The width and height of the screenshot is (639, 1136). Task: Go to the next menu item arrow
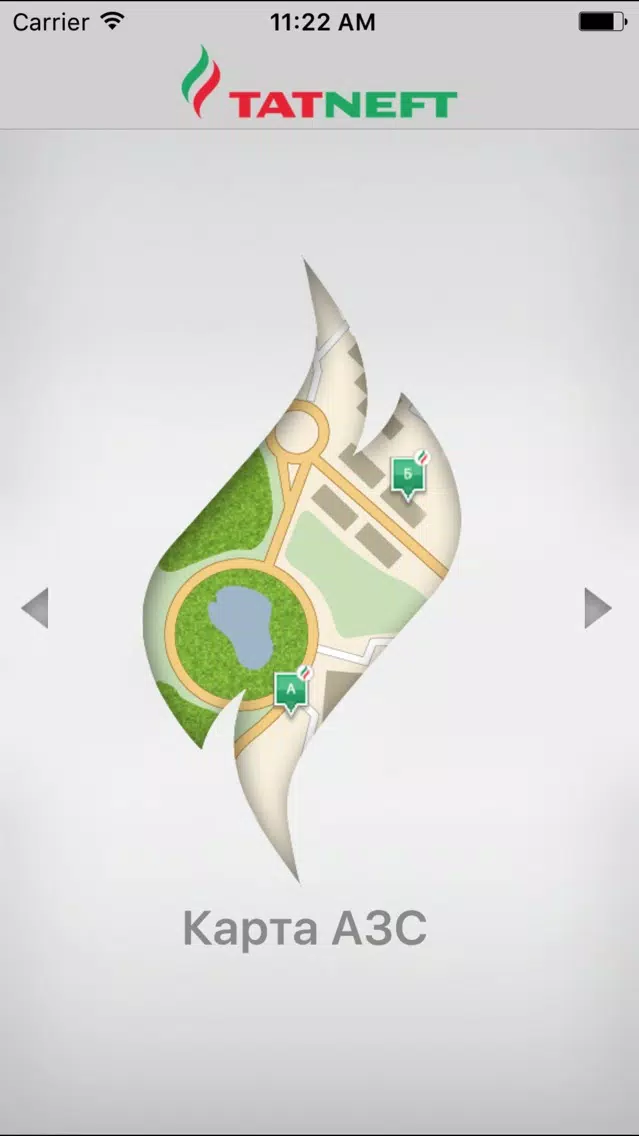[x=597, y=608]
